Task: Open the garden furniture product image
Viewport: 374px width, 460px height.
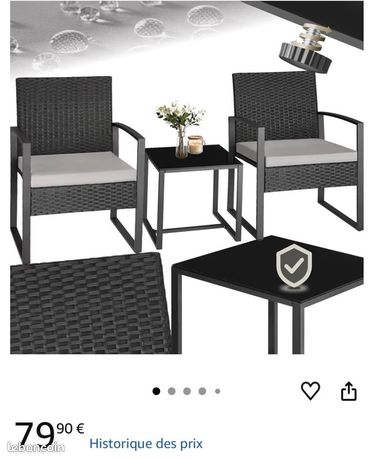Action: (x=187, y=177)
